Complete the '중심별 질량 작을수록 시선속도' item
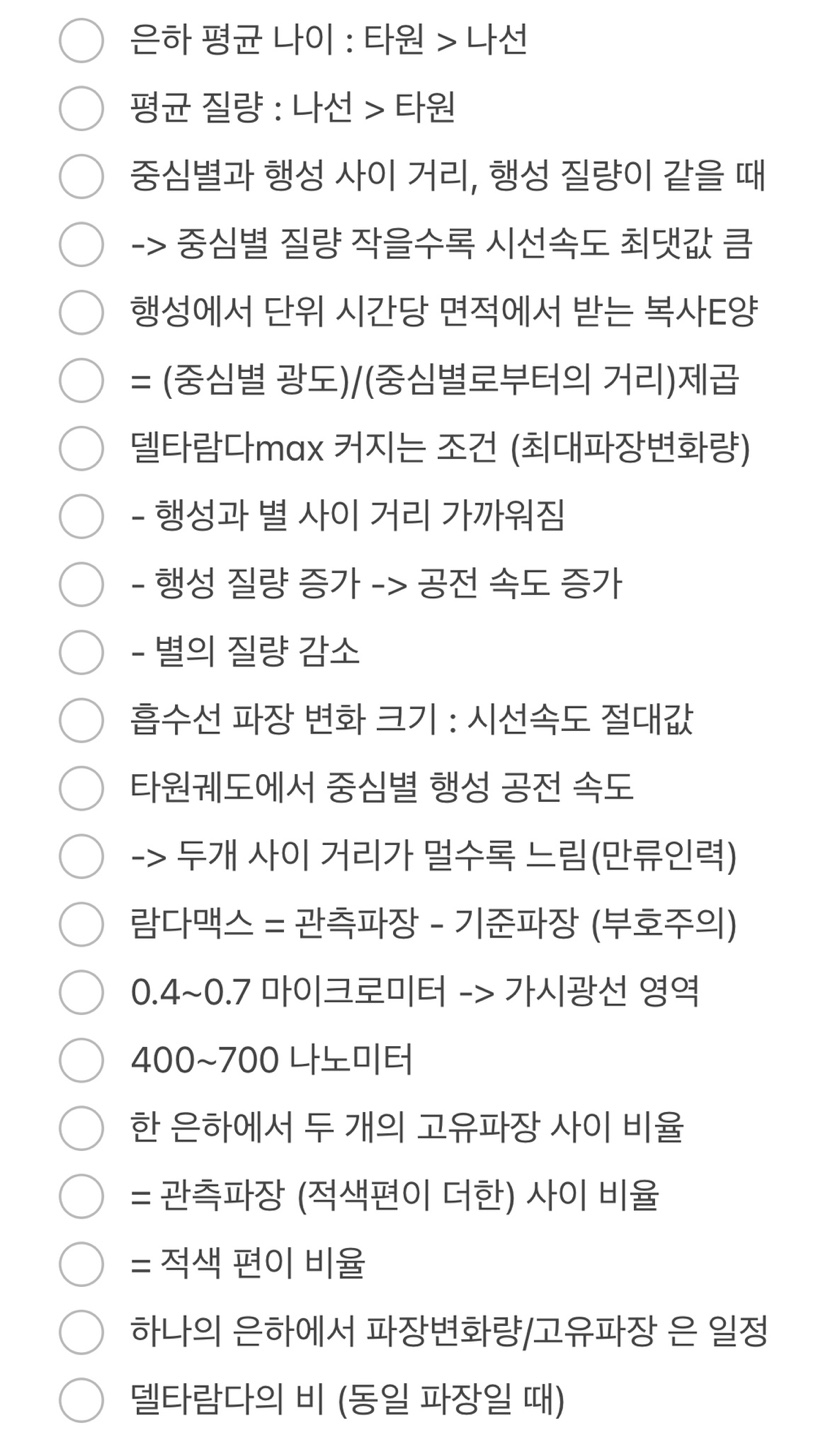The image size is (835, 1440). pos(81,244)
